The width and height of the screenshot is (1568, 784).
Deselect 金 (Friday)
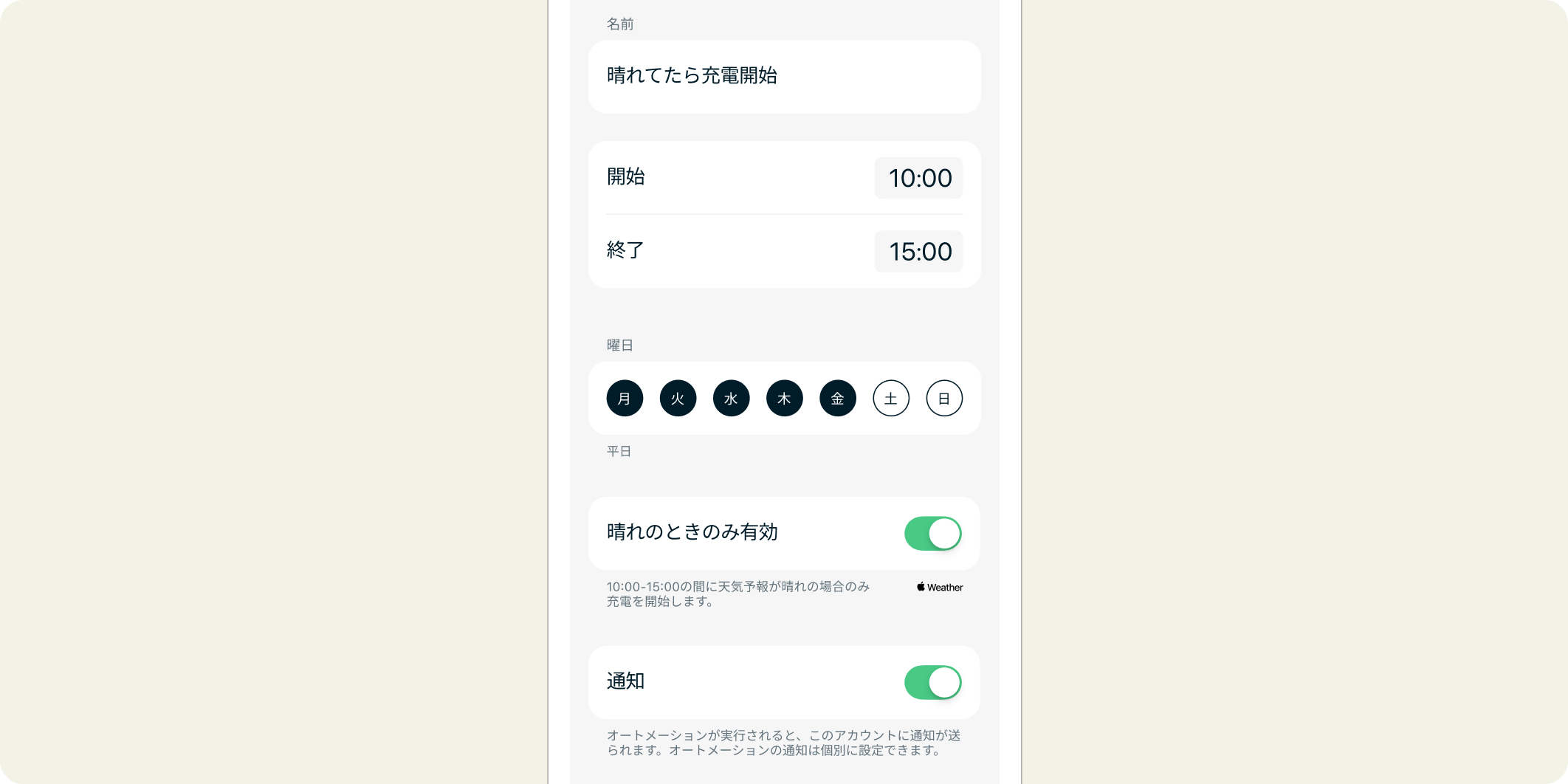coord(837,399)
